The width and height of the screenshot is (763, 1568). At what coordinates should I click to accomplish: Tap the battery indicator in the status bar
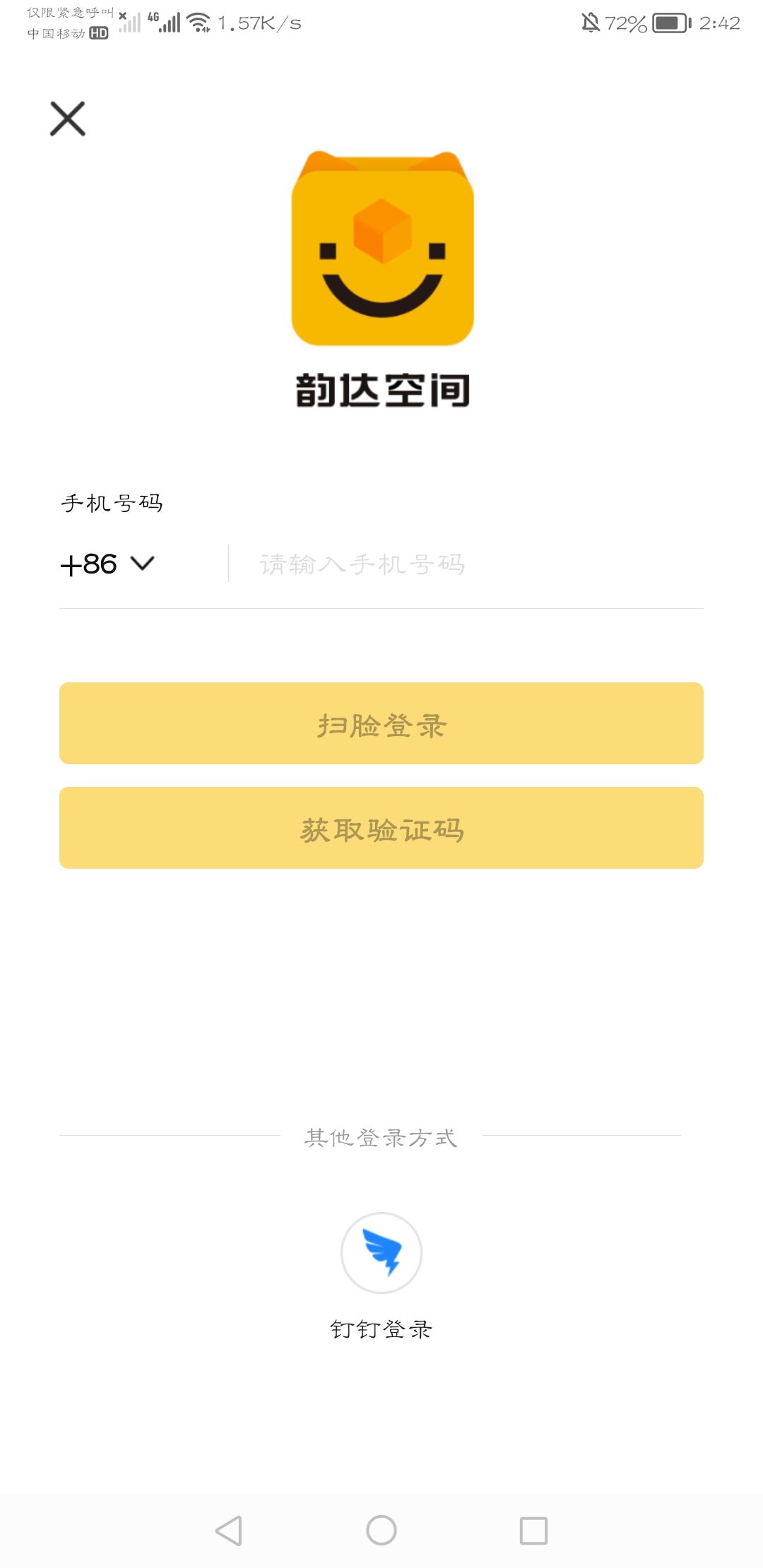pyautogui.click(x=668, y=24)
